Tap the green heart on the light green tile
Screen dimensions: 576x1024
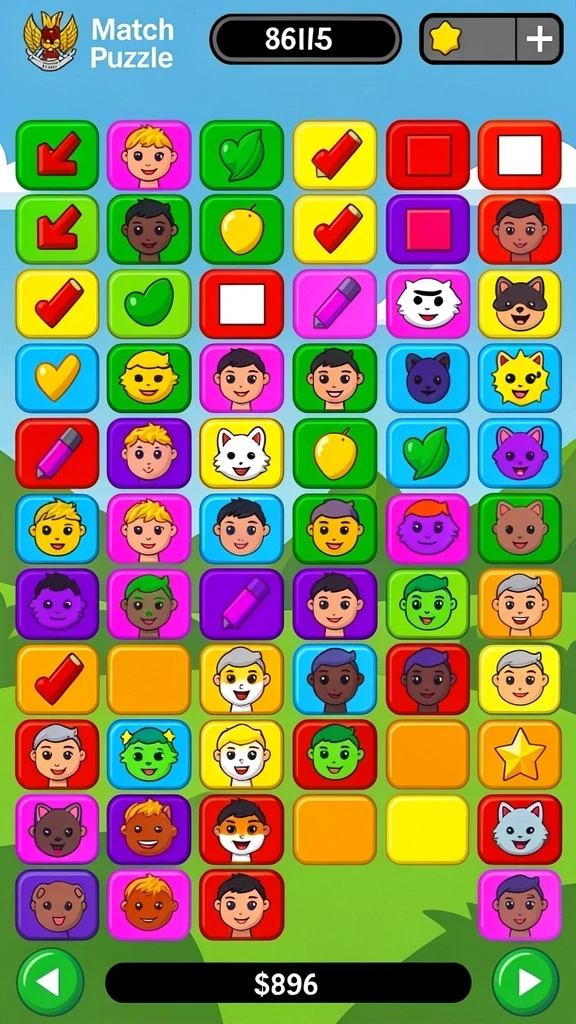149,304
